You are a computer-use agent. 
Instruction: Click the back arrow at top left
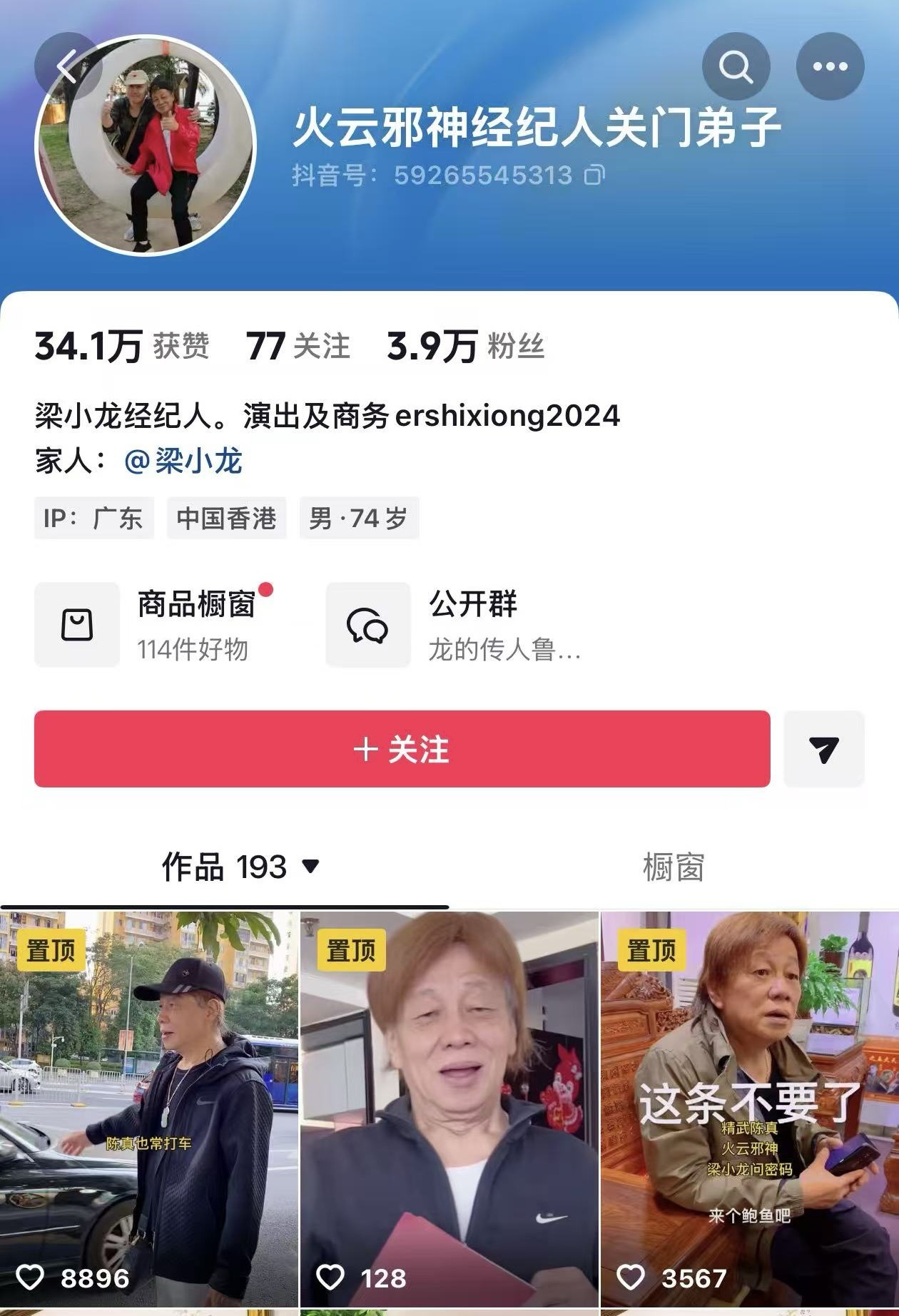tap(65, 65)
